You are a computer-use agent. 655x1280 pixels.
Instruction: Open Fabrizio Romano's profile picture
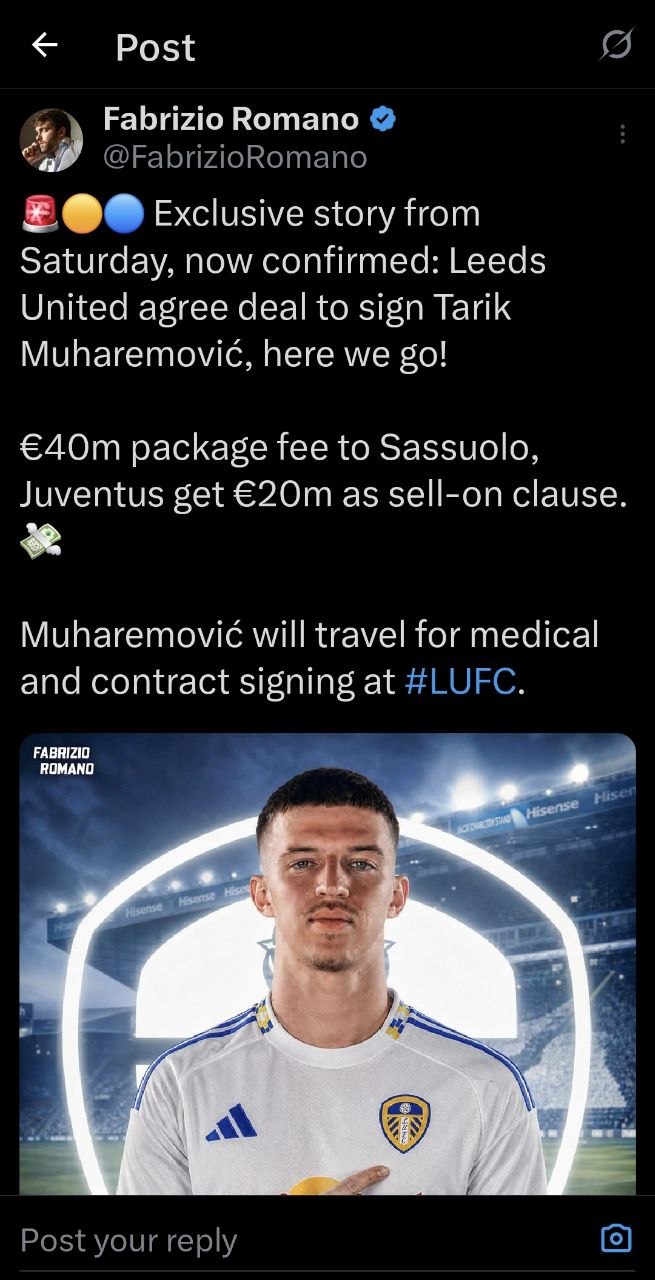coord(51,140)
